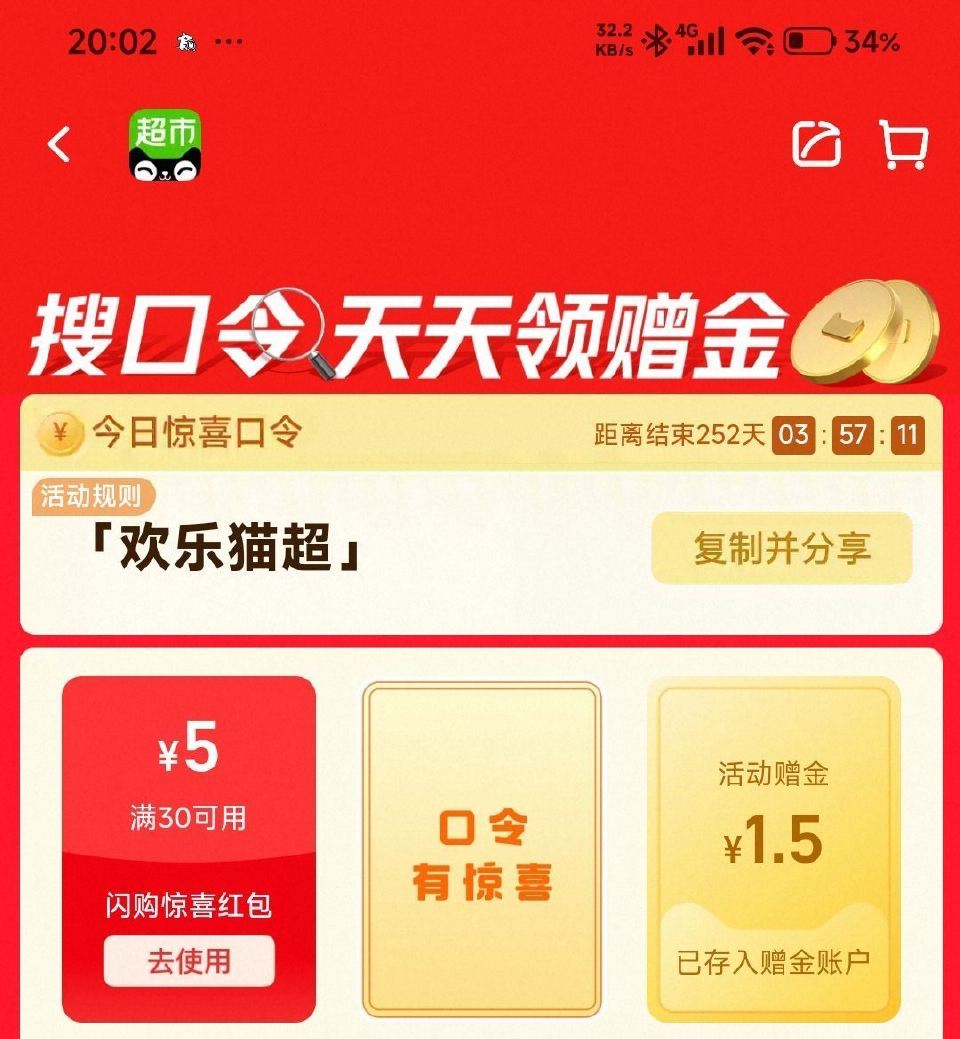Image resolution: width=960 pixels, height=1039 pixels.
Task: Tap the gold coin icon beside 今日惊喜口令
Action: pyautogui.click(x=60, y=434)
